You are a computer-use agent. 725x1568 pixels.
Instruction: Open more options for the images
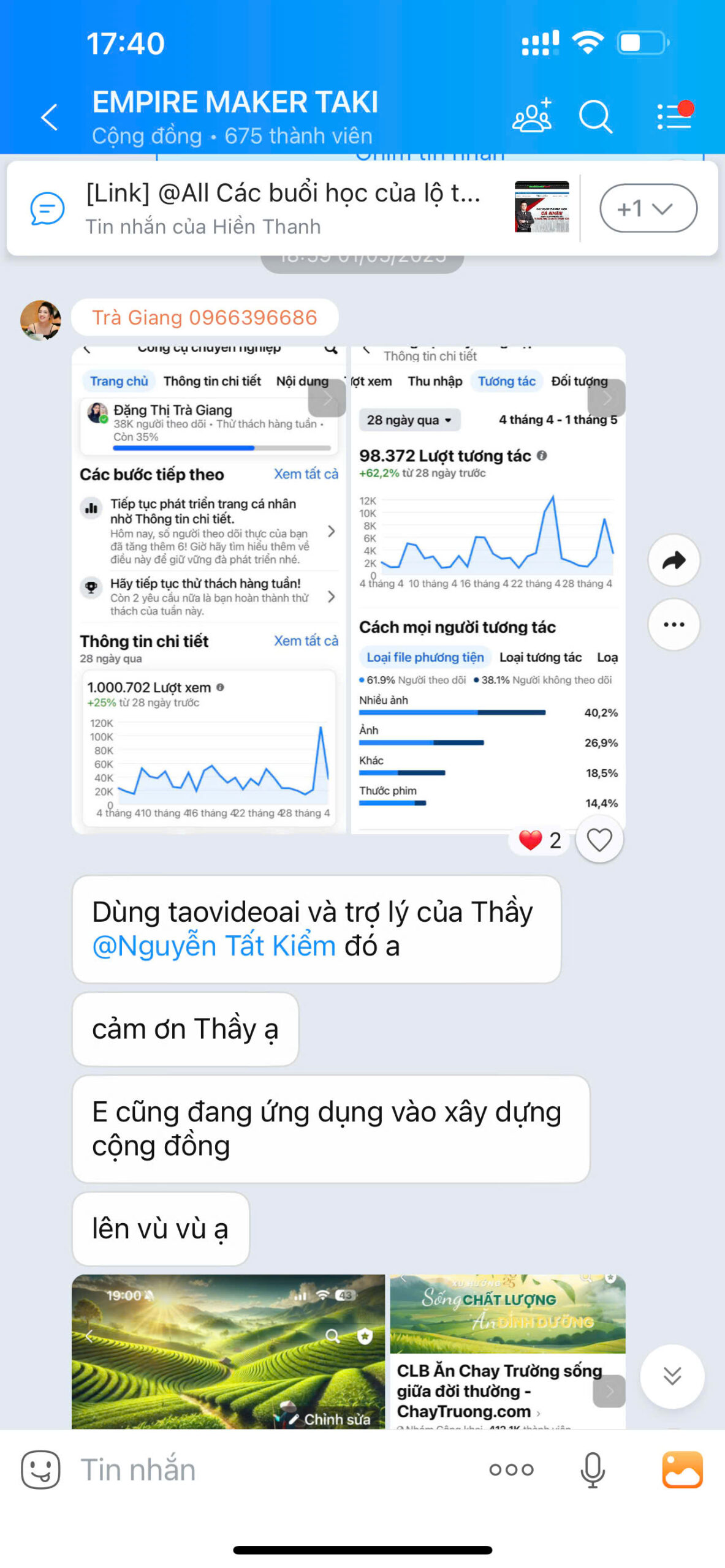click(674, 624)
